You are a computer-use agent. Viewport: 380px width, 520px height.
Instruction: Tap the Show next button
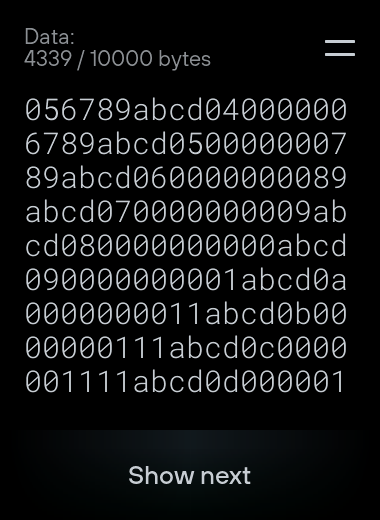point(190,475)
